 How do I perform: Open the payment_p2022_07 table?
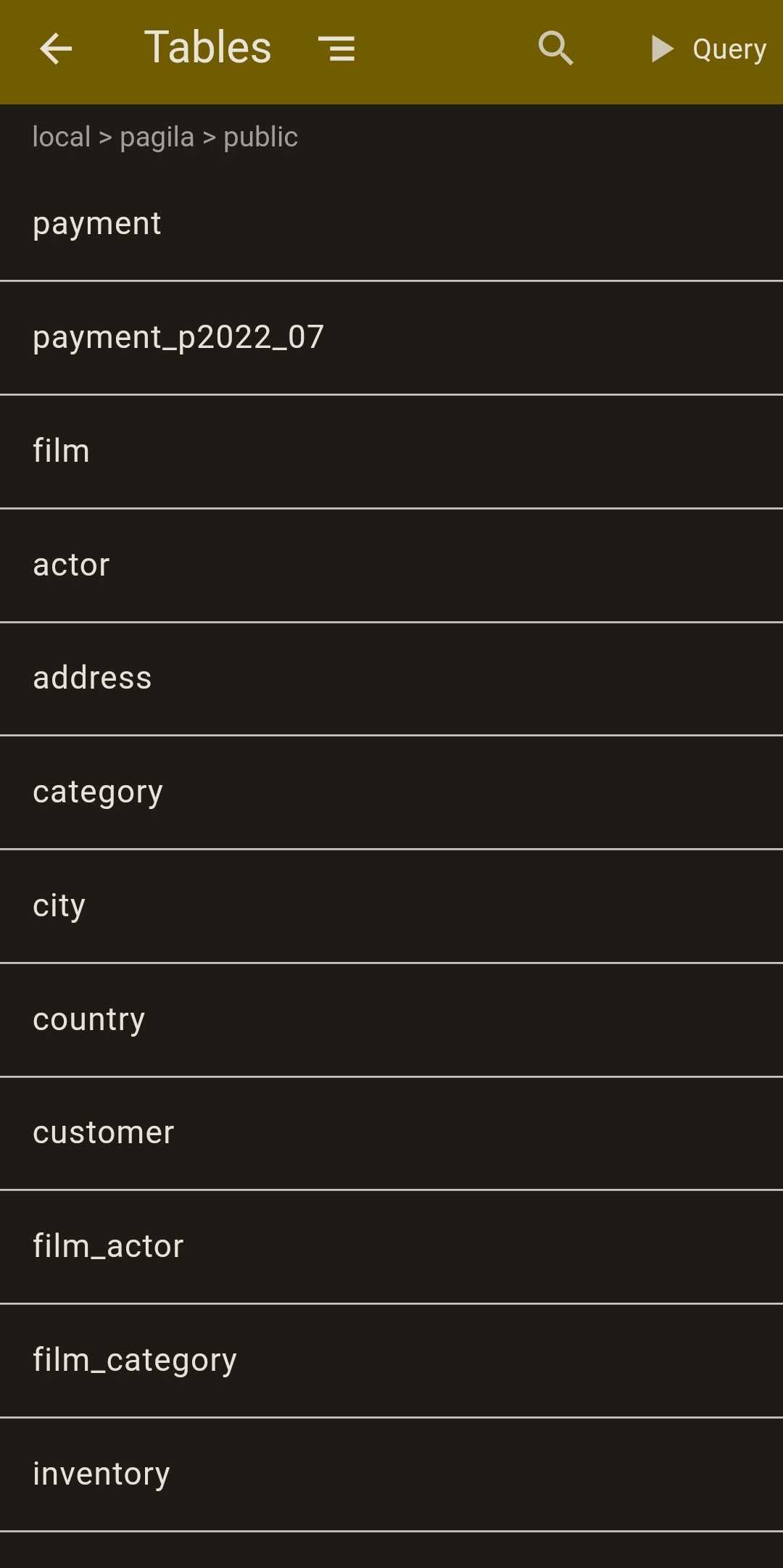tap(391, 338)
